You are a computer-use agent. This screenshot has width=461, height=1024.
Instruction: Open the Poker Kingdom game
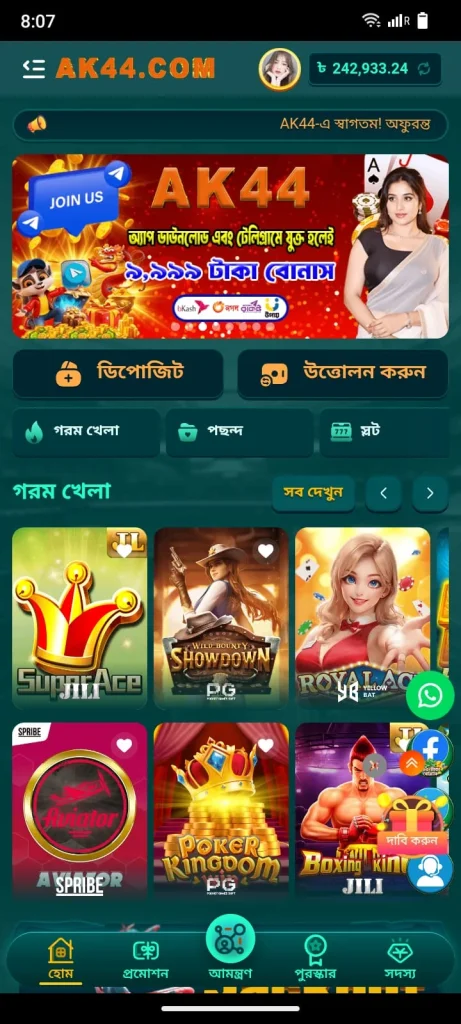click(221, 812)
